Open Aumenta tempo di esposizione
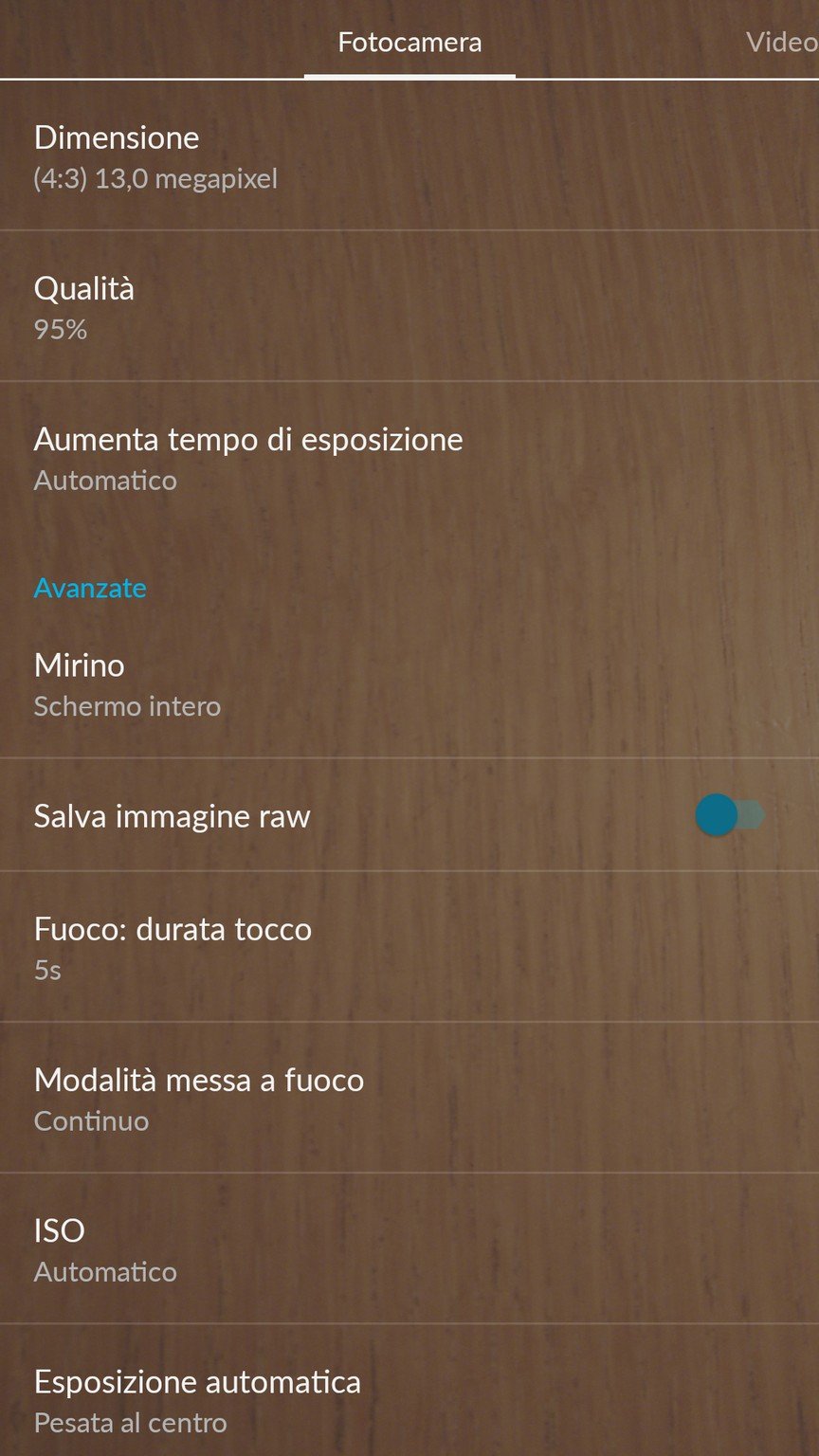The image size is (819, 1456). coord(409,459)
